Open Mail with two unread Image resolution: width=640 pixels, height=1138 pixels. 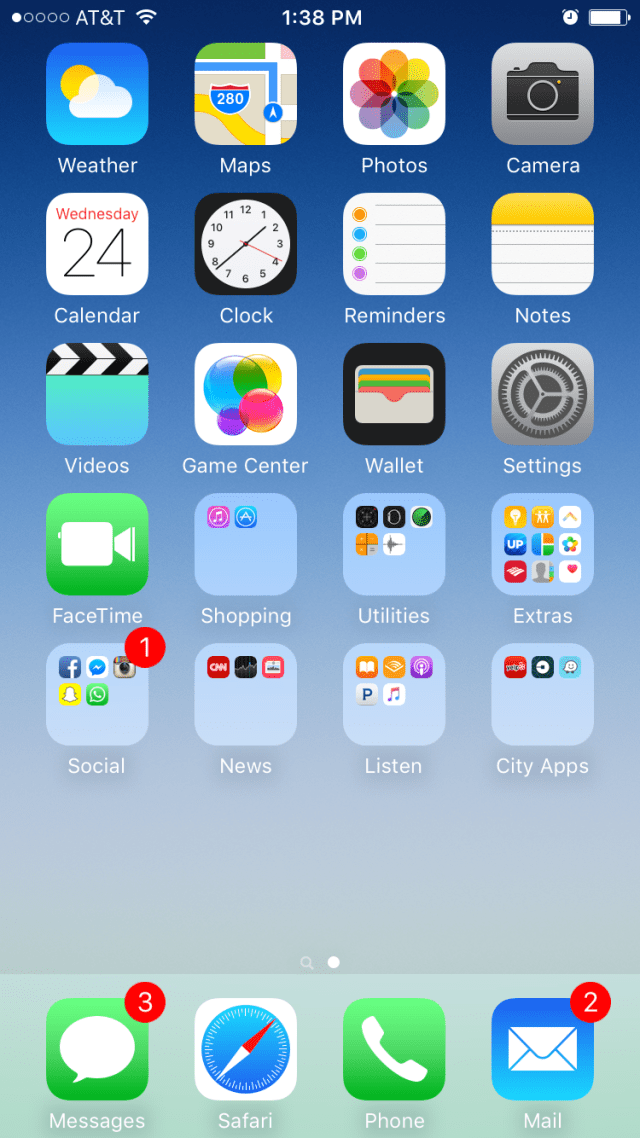(x=542, y=1049)
